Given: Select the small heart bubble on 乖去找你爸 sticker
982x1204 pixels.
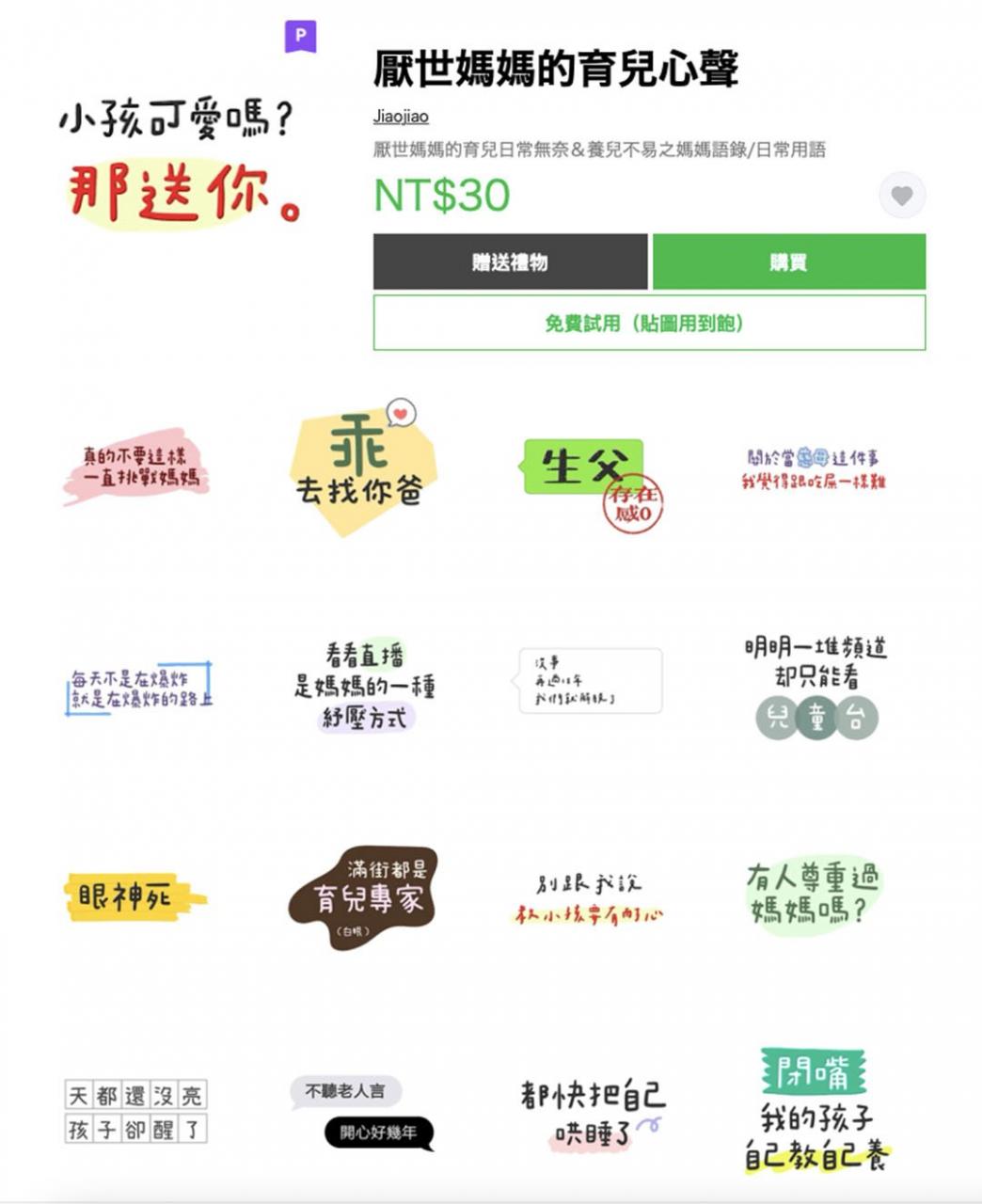Looking at the screenshot, I should click(403, 412).
